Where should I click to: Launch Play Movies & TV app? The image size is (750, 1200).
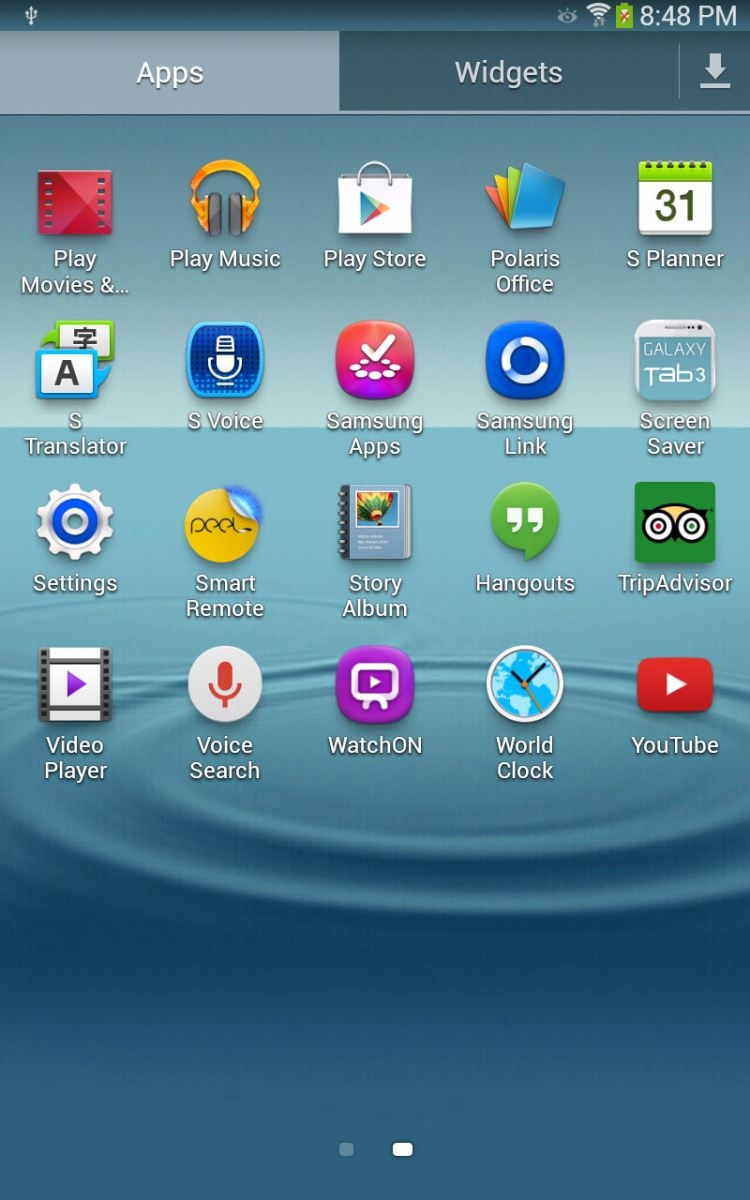pos(75,203)
